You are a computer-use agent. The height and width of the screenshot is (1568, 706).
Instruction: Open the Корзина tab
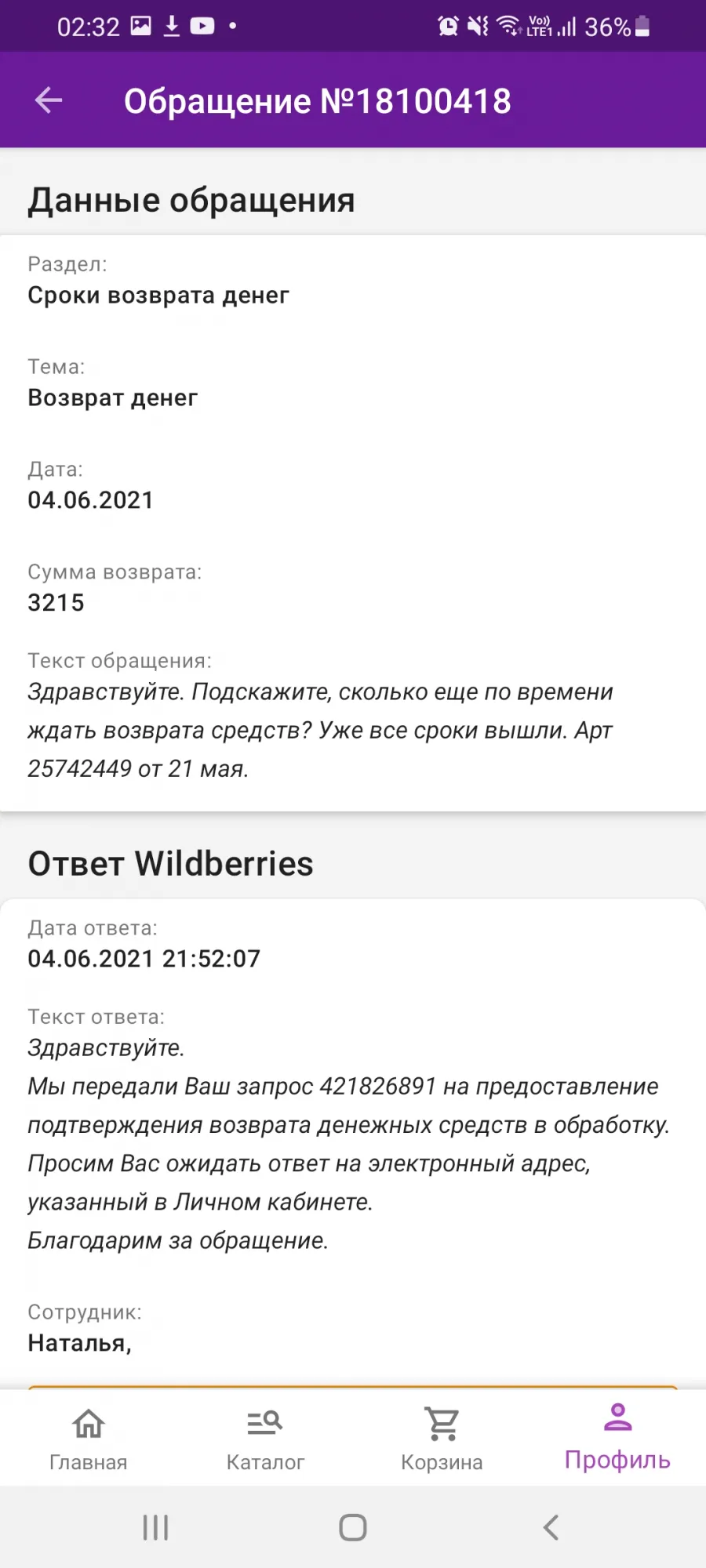pyautogui.click(x=442, y=1439)
